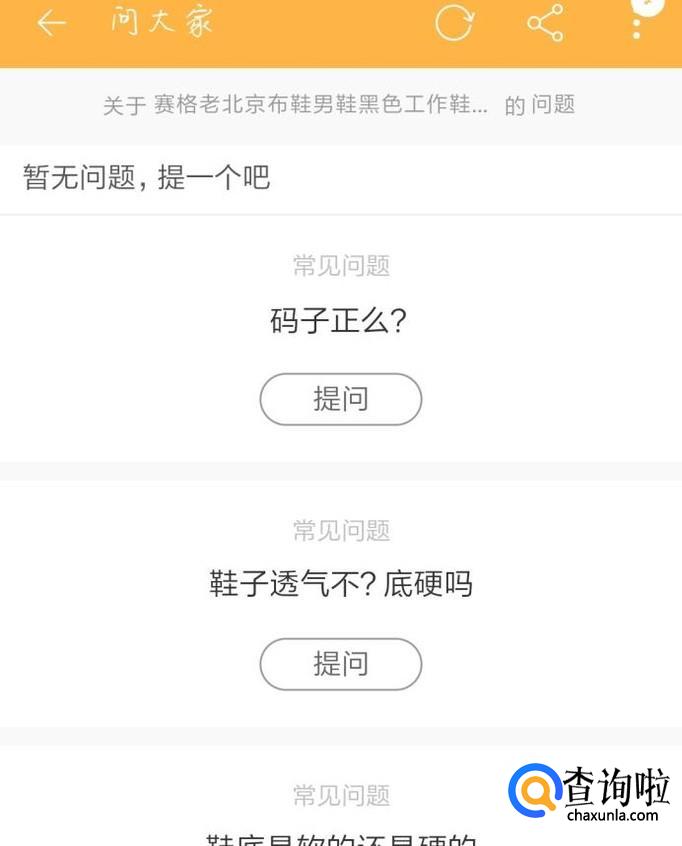This screenshot has height=846, width=682.
Task: Open the 赛格老北京布鞋 product link
Action: click(320, 105)
